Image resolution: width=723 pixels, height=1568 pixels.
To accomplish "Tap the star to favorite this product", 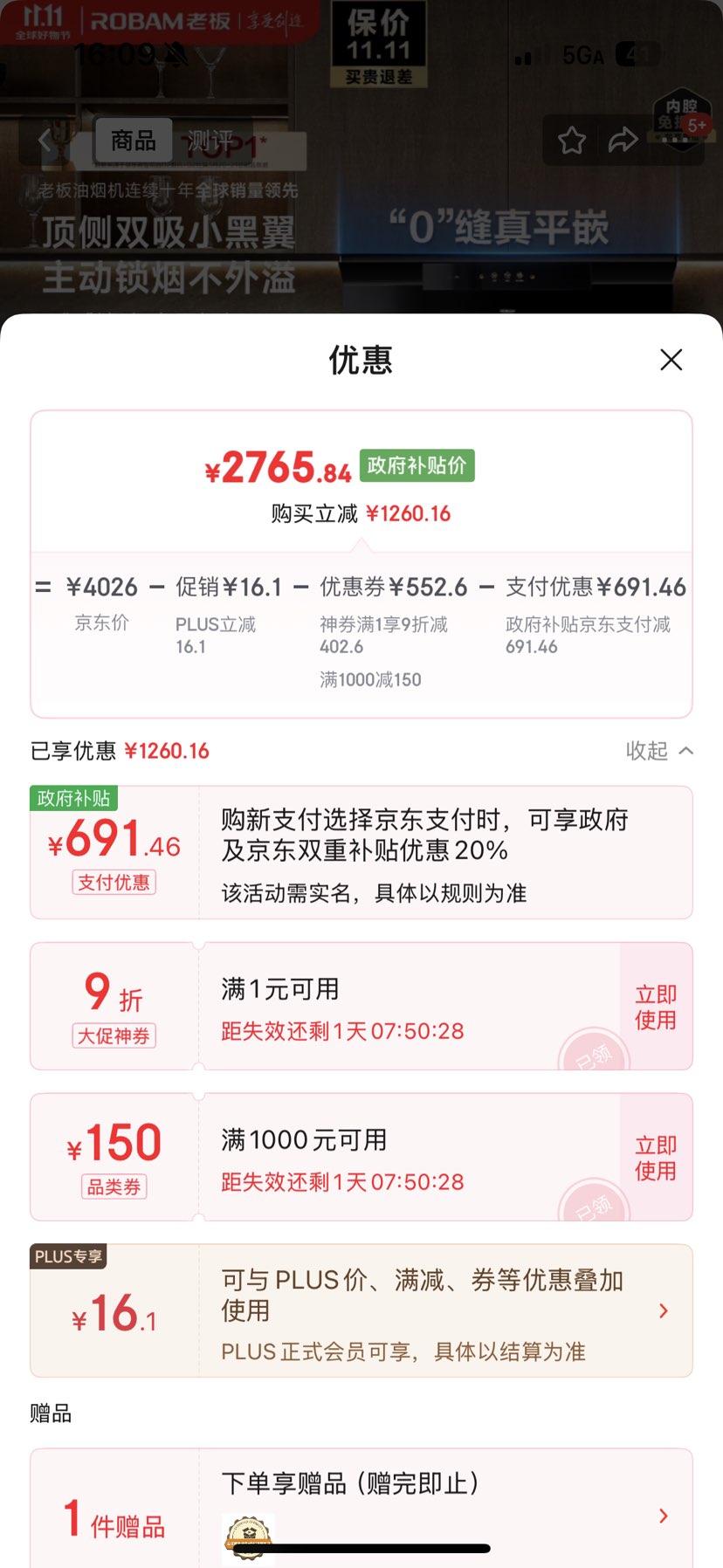I will pyautogui.click(x=572, y=141).
